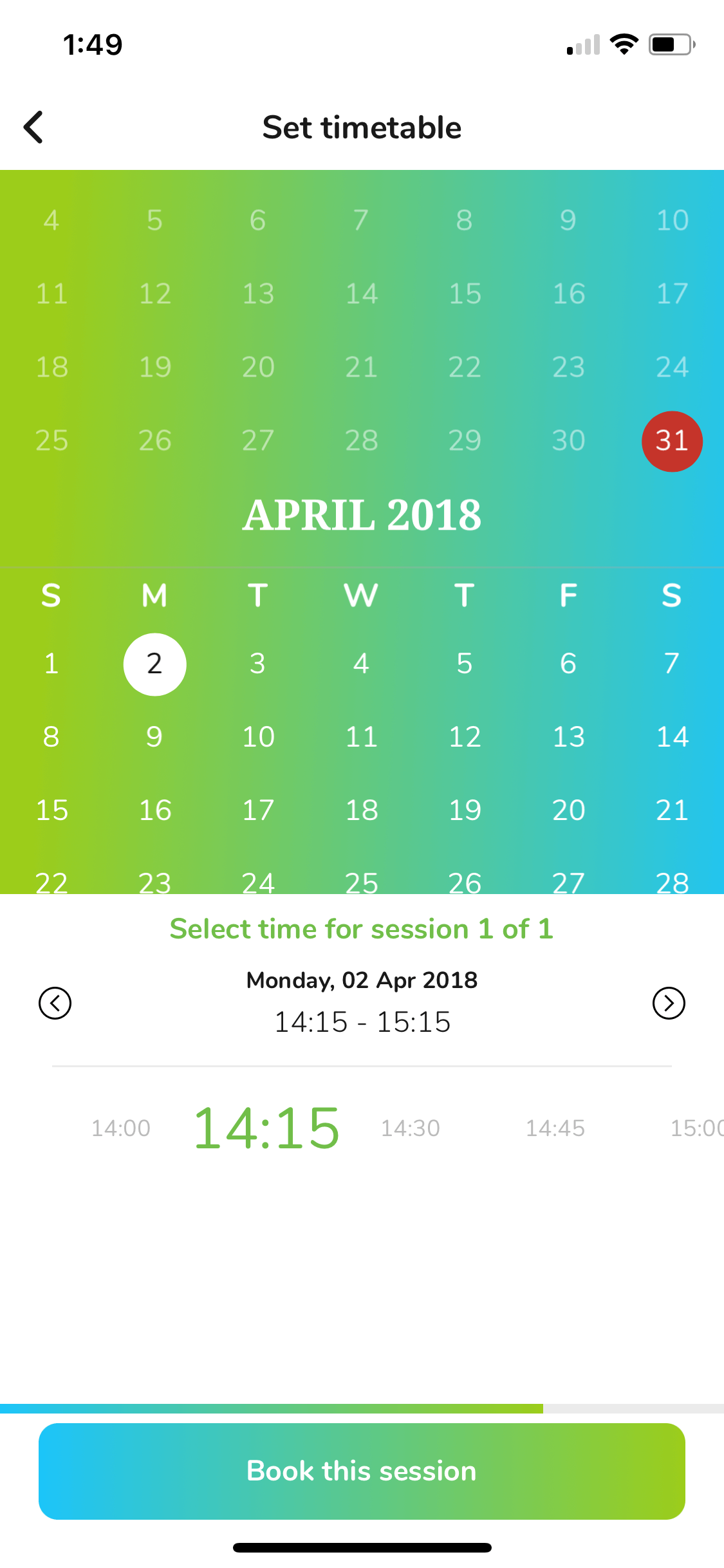Viewport: 724px width, 1568px height.
Task: Select the highlighted date 31 in March
Action: tap(672, 442)
